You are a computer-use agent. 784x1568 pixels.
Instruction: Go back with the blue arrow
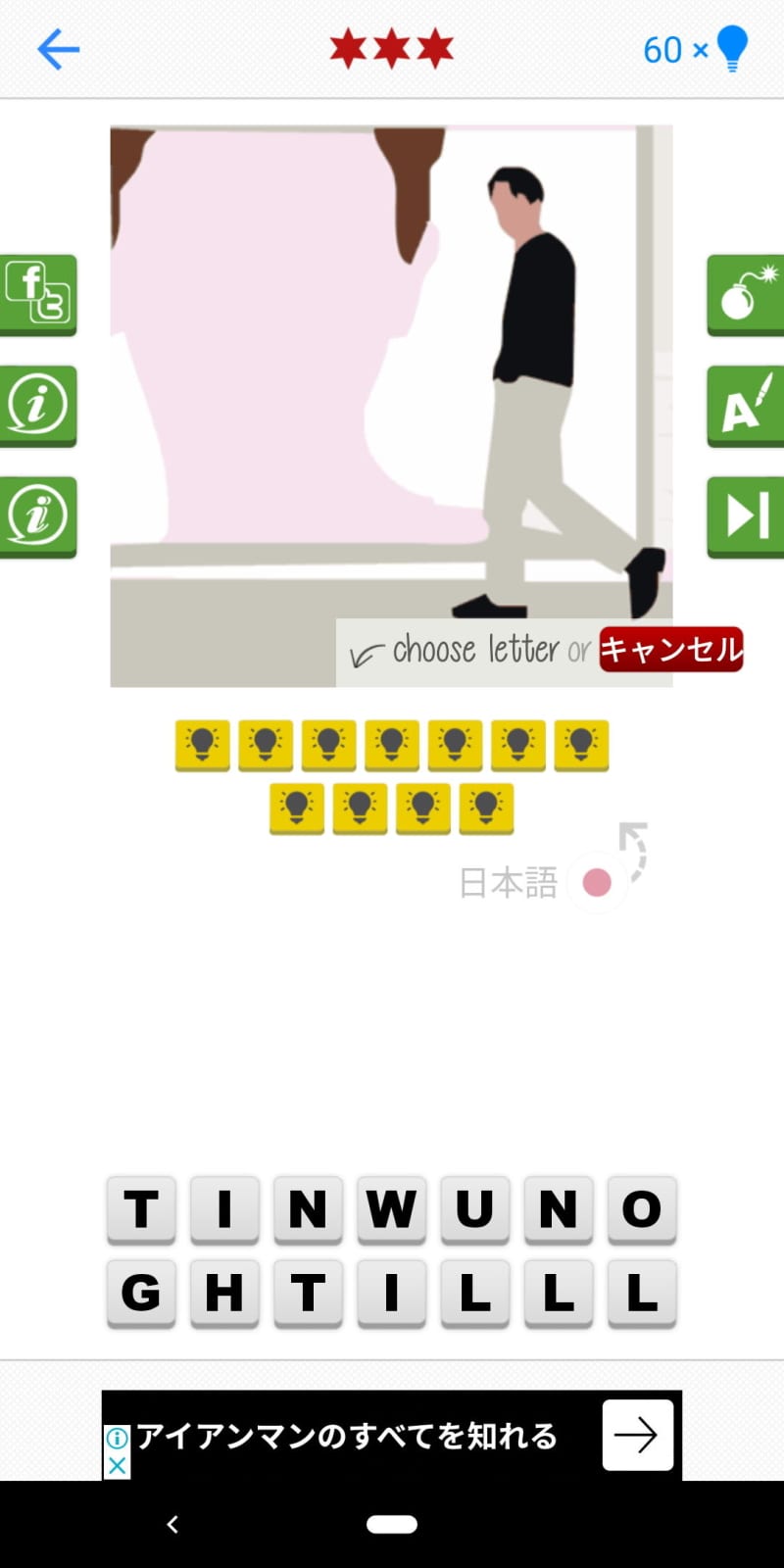pos(58,49)
